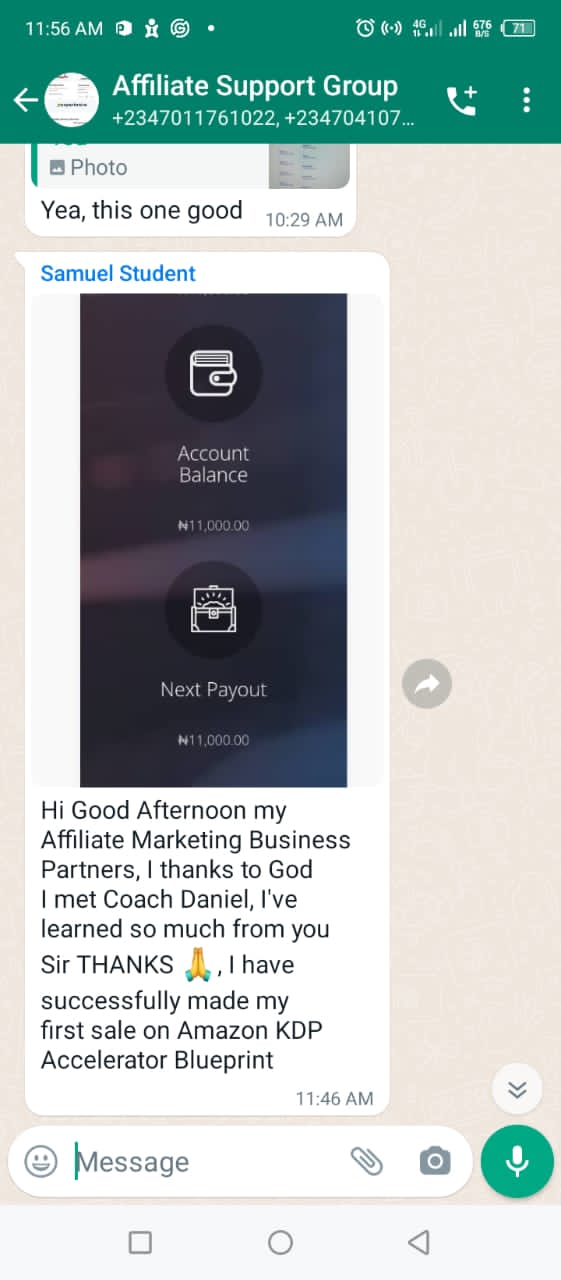
Task: Jump to the latest messages
Action: (x=517, y=1089)
